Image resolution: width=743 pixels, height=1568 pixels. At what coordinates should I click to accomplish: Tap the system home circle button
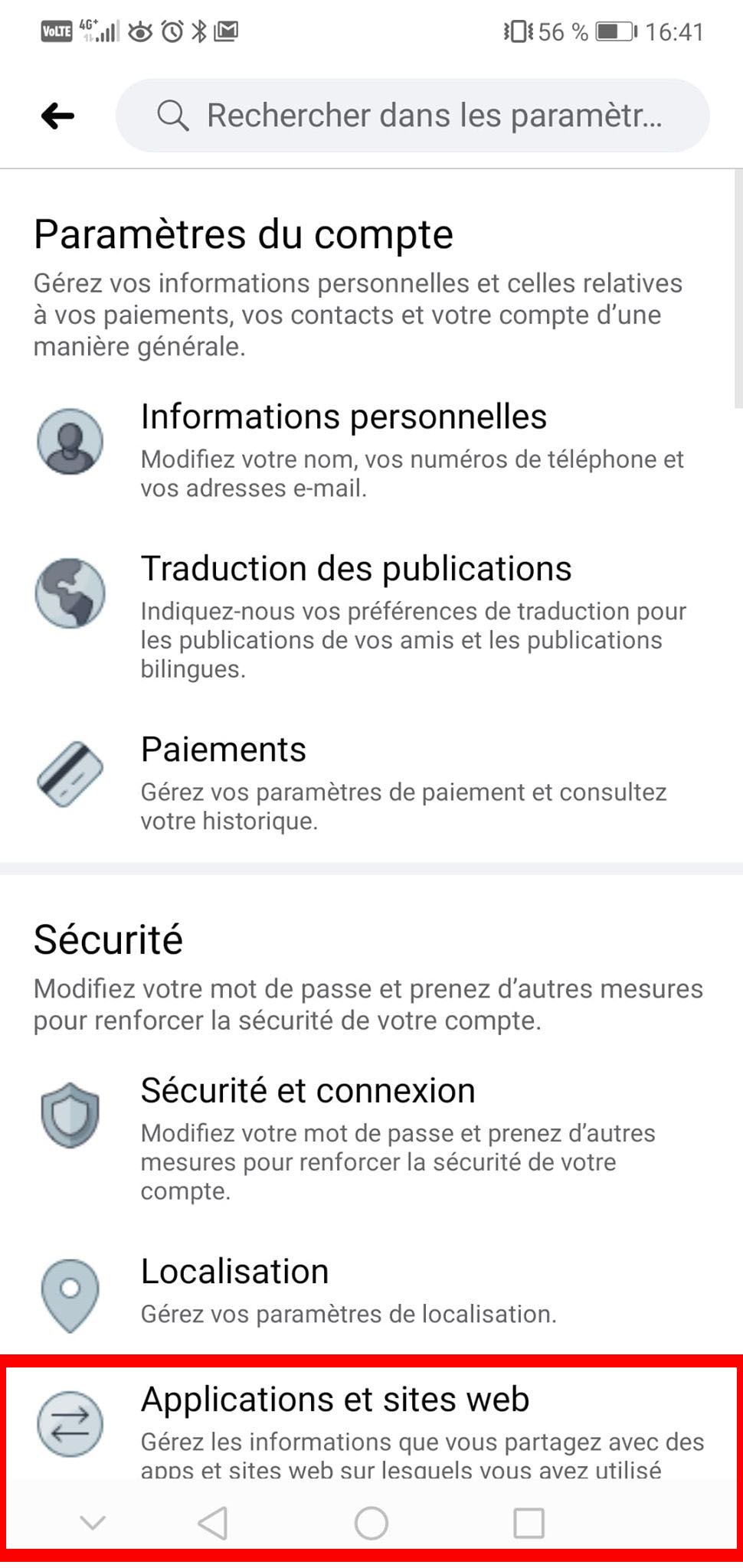click(x=371, y=1523)
